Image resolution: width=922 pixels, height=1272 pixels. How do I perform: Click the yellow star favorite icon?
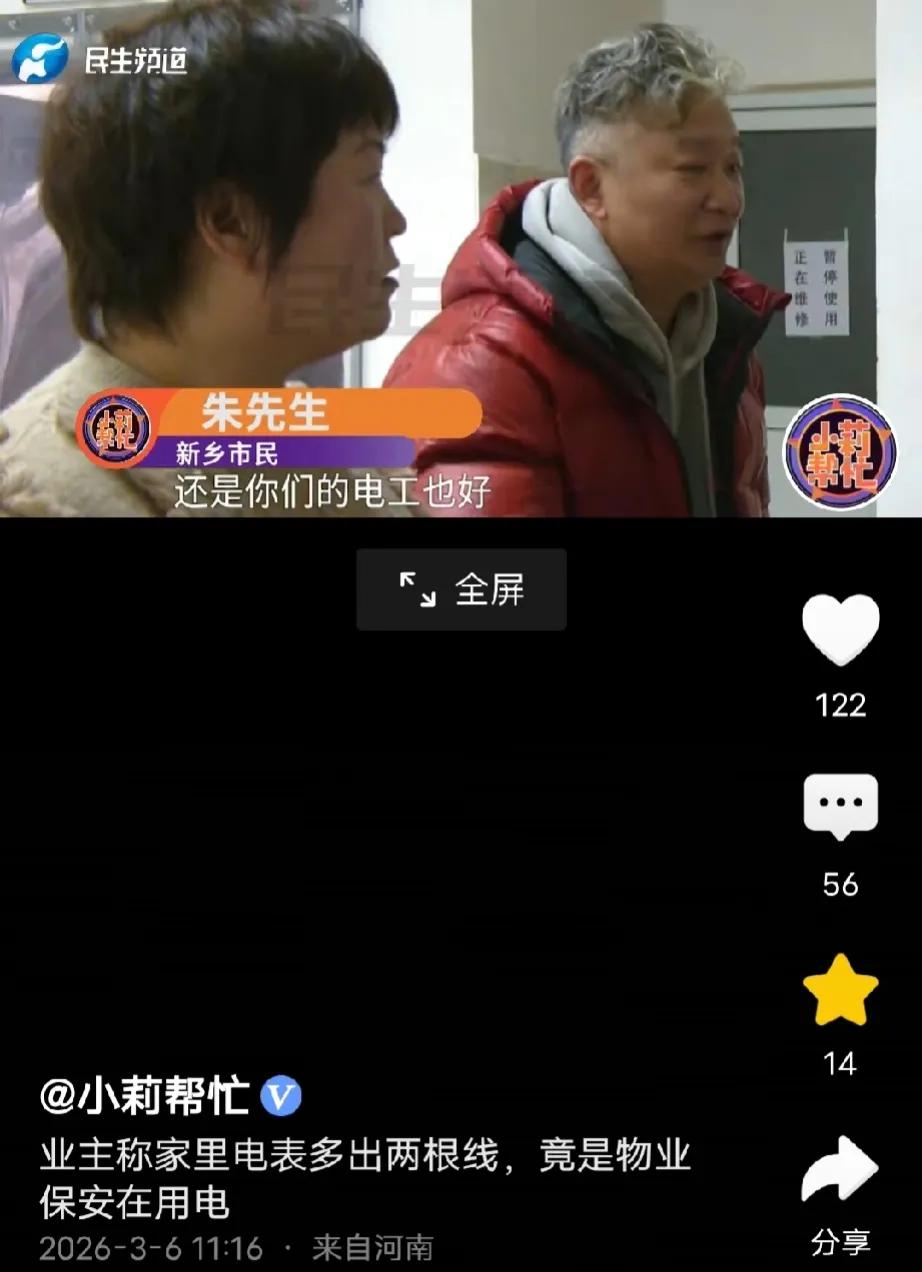click(x=843, y=986)
